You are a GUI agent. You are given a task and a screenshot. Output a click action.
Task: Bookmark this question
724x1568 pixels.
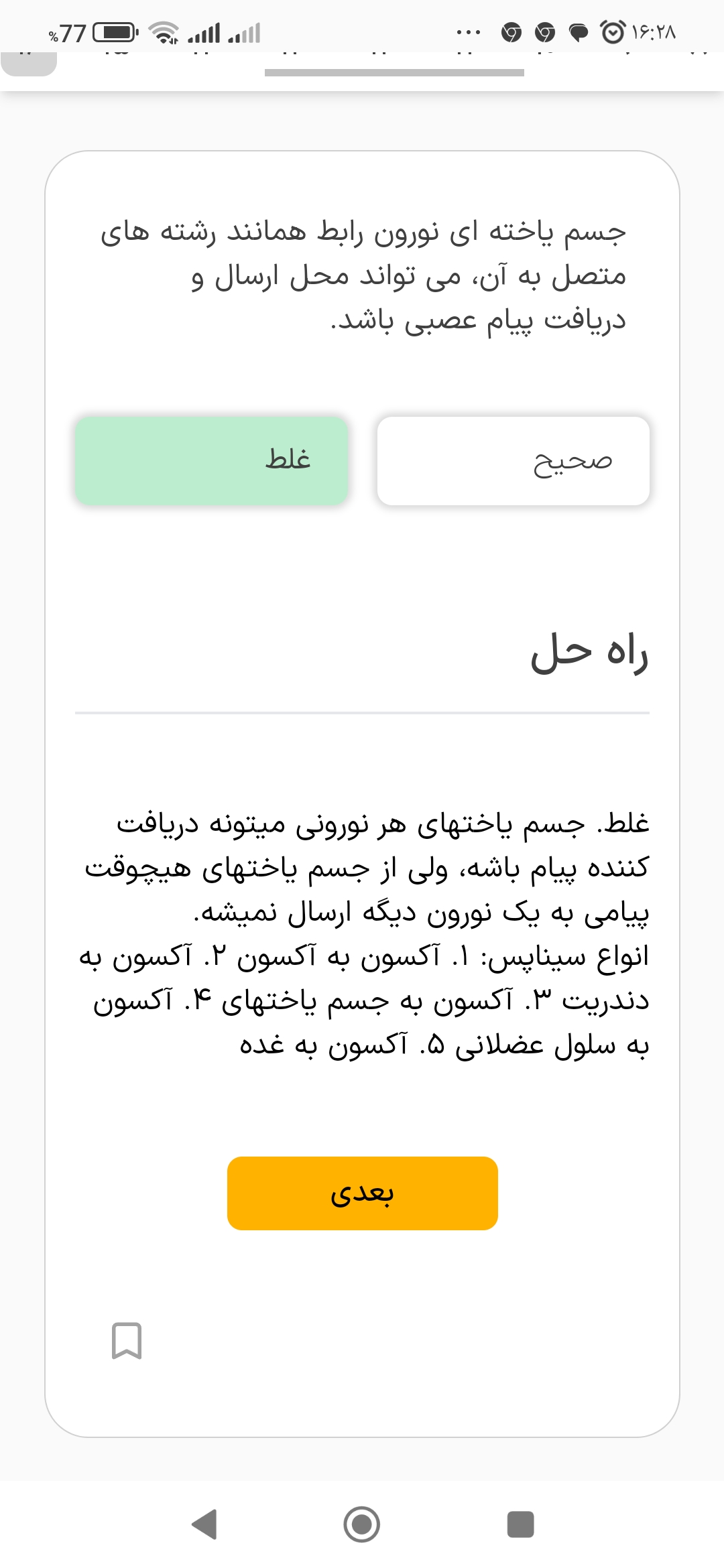(x=127, y=1340)
